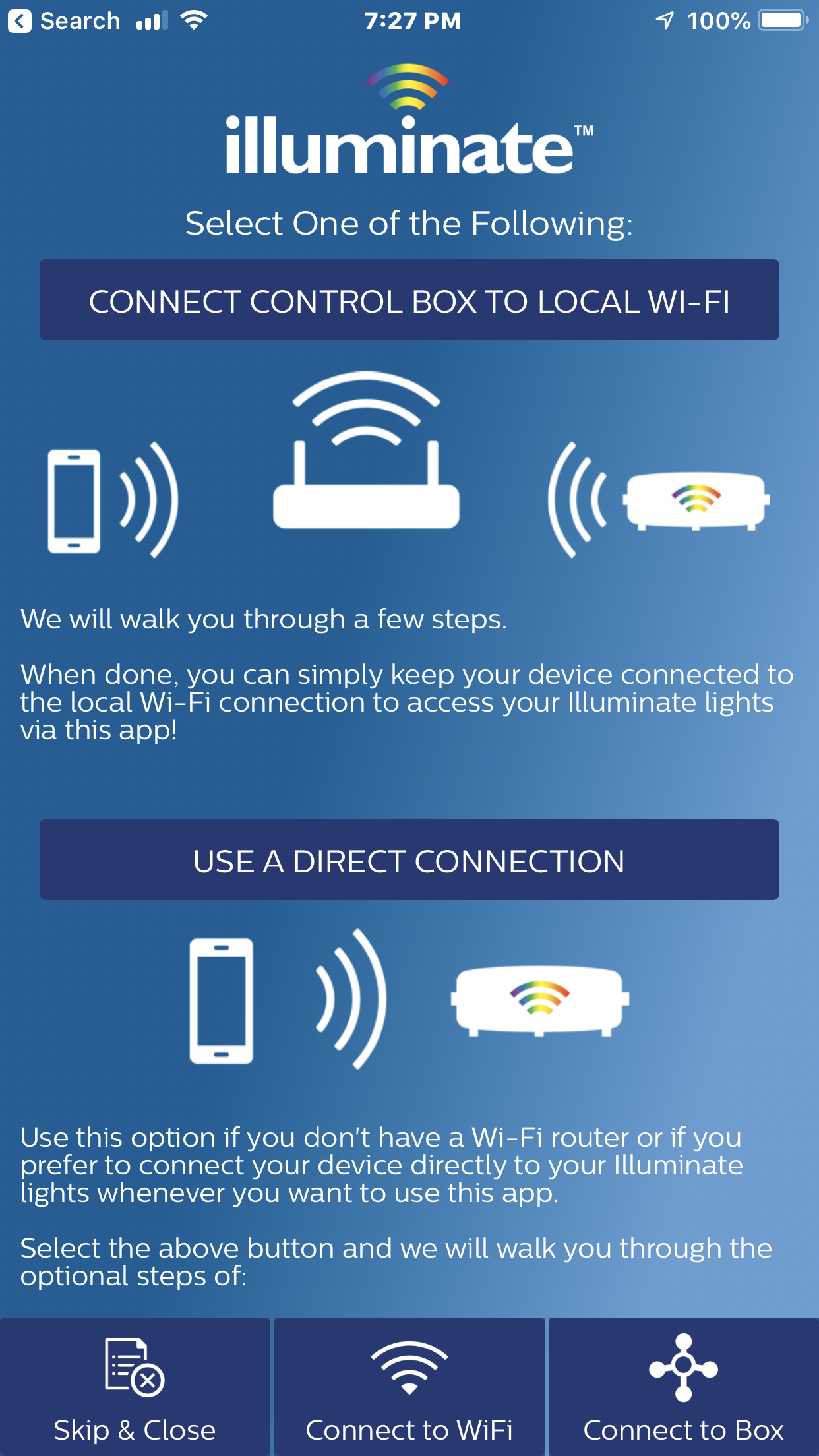Tap Connect Control Box to Local Wi-Fi
Viewport: 819px width, 1456px height.
coord(409,301)
